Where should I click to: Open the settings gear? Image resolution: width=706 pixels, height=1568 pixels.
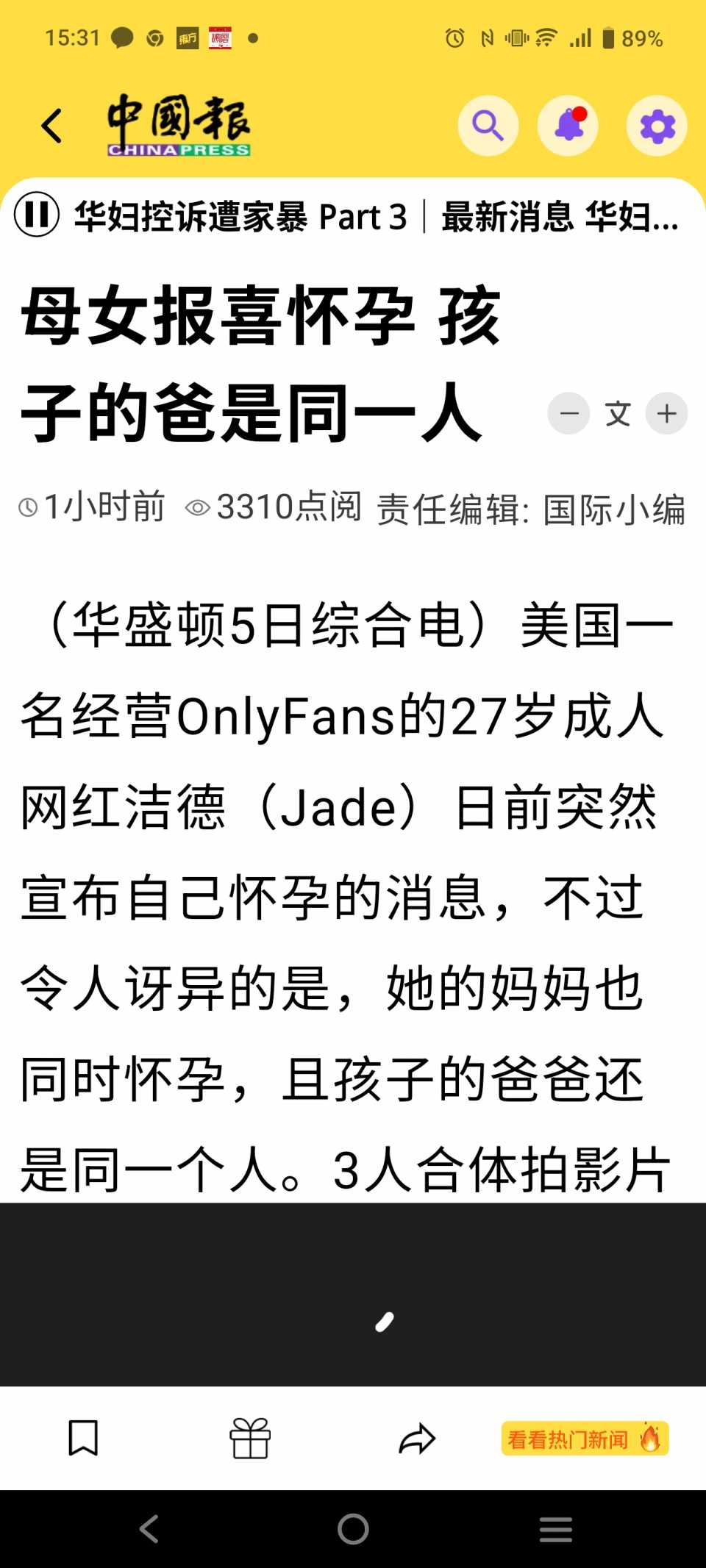[657, 126]
